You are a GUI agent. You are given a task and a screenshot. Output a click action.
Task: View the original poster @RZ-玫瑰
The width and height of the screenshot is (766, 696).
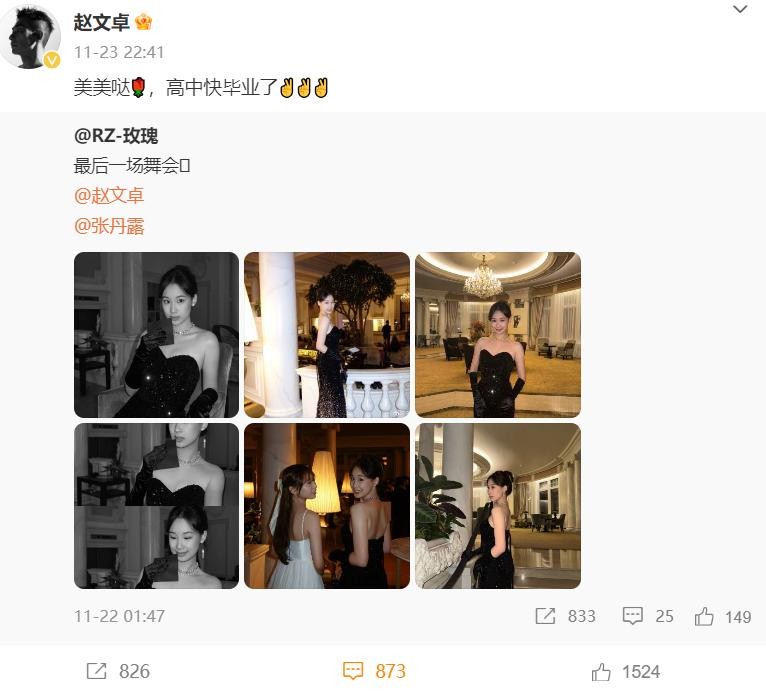pyautogui.click(x=116, y=136)
